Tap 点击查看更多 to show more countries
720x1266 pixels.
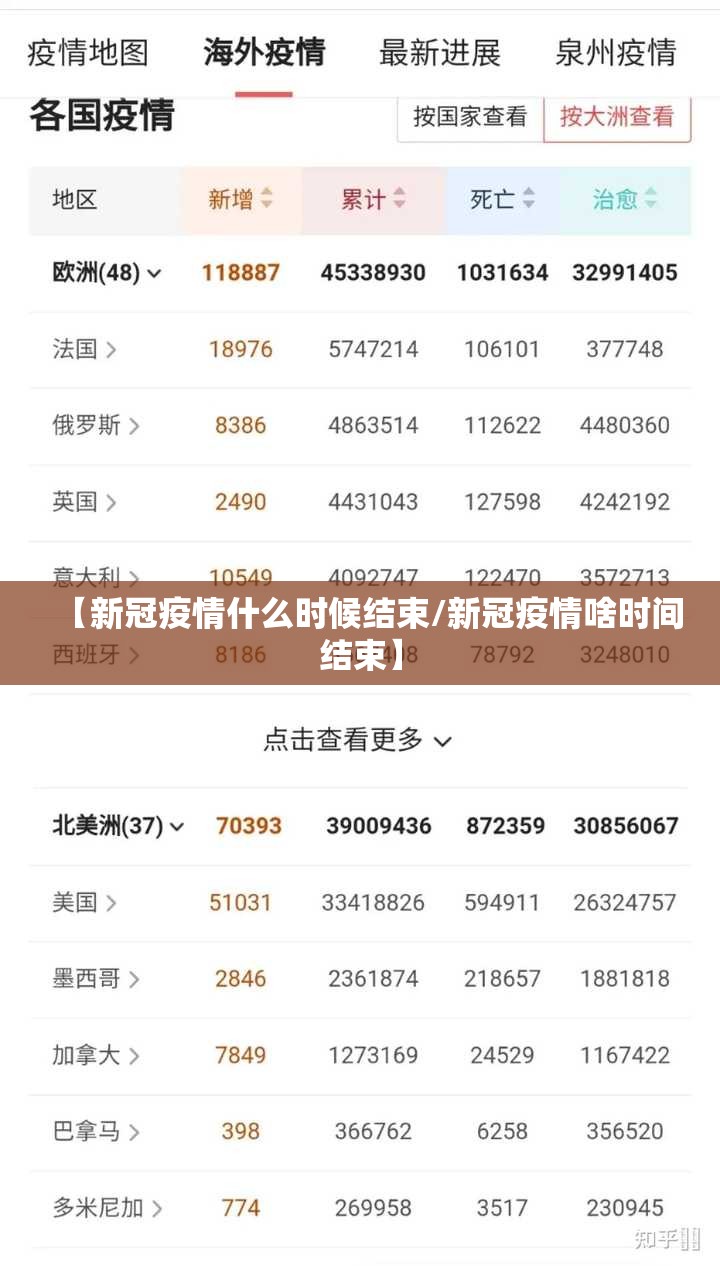point(358,740)
